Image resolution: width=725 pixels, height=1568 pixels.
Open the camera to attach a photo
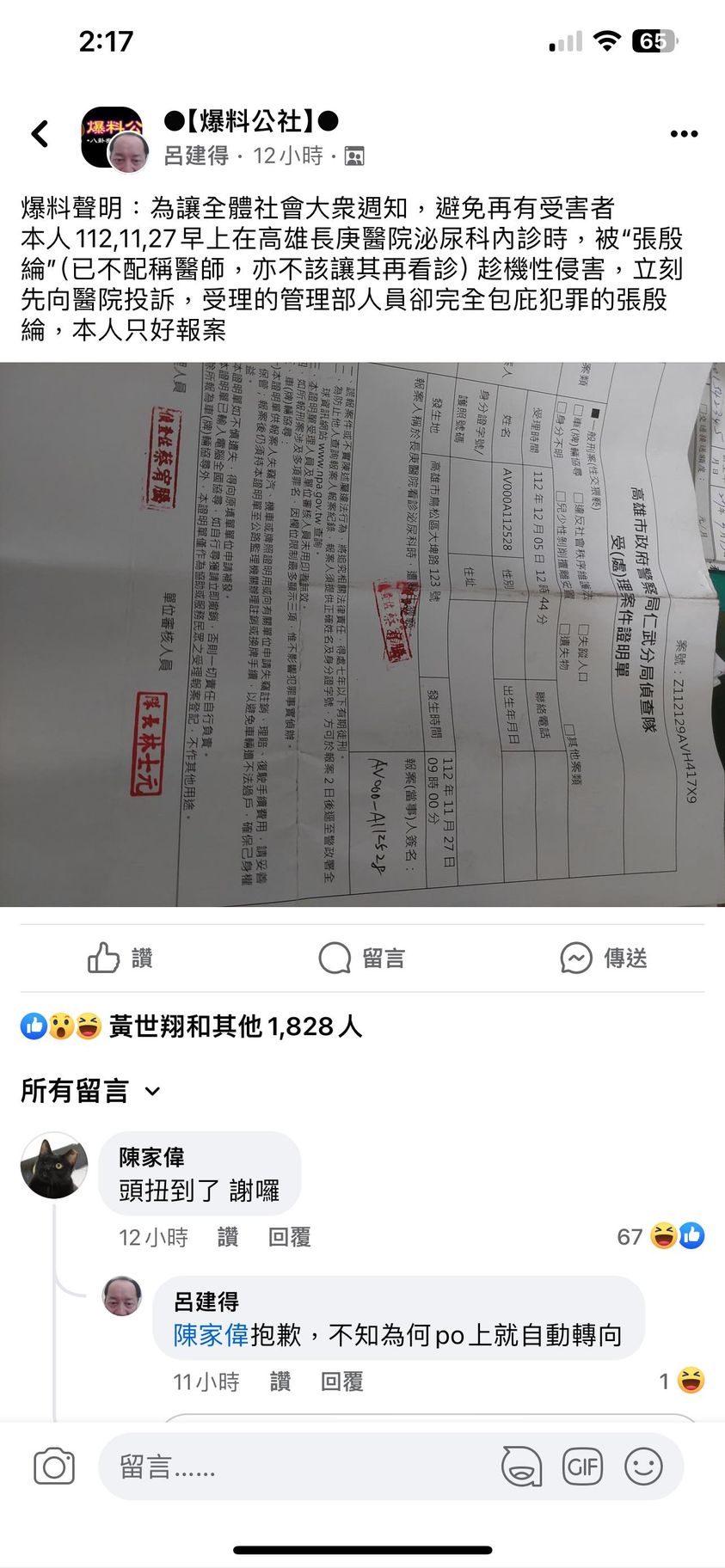[x=54, y=1467]
